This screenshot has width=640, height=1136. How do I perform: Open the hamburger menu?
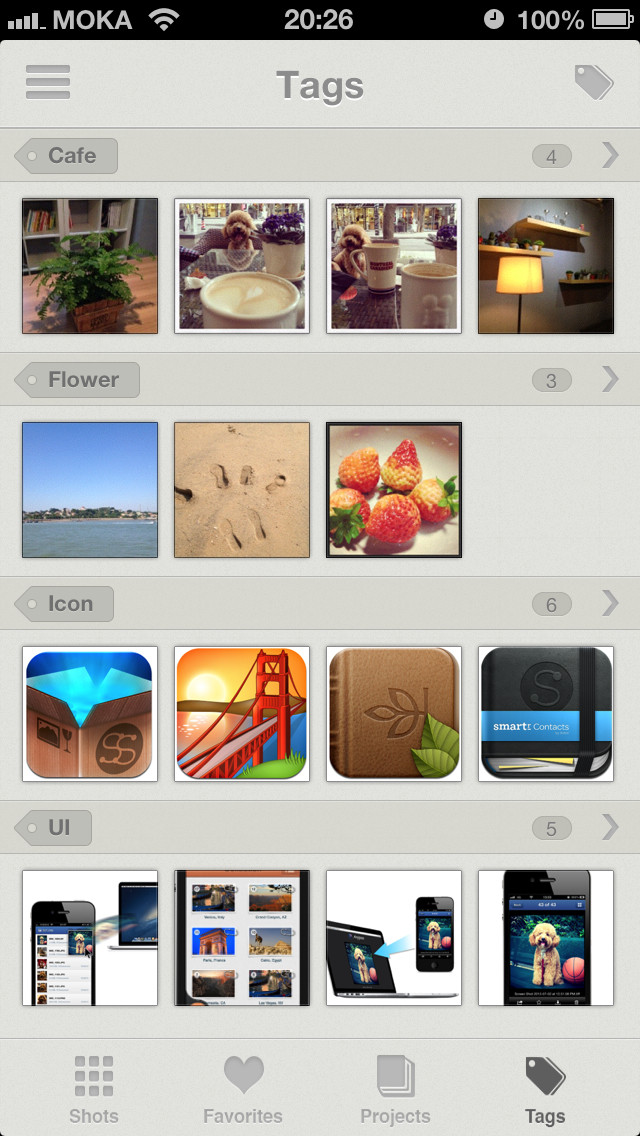coord(48,82)
